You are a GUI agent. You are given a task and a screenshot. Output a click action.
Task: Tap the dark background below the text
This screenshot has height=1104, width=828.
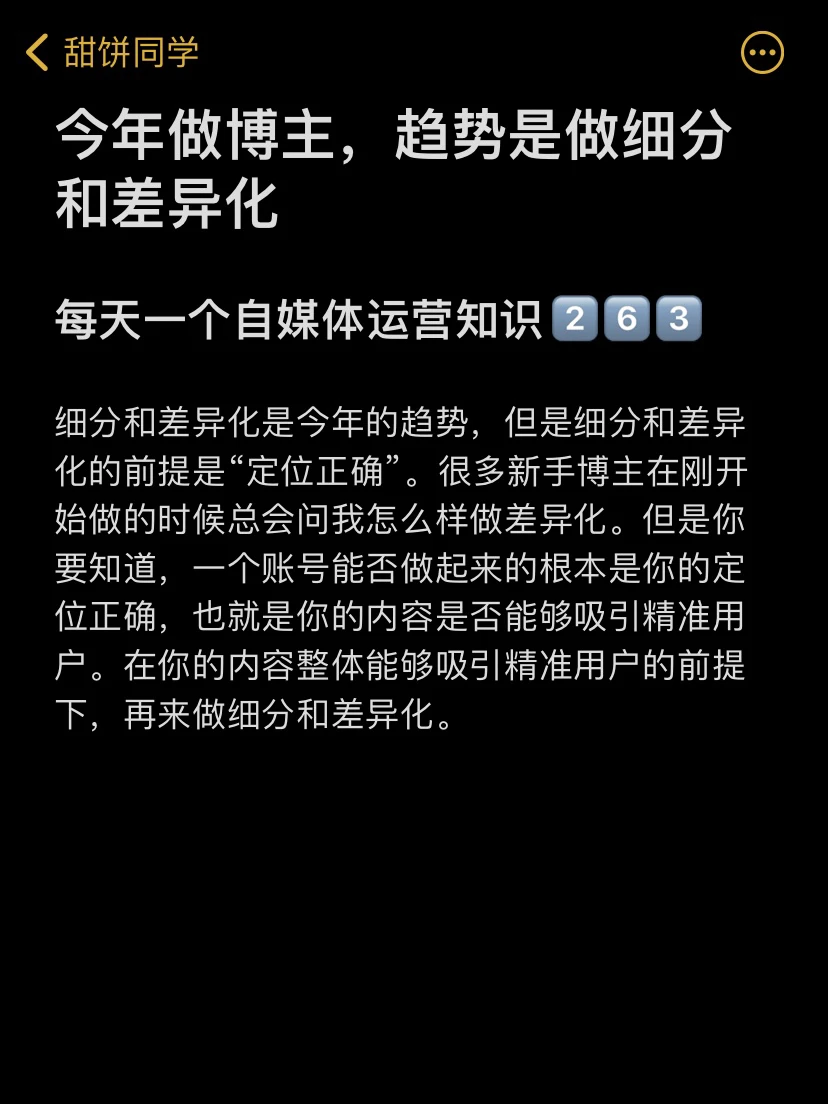[414, 900]
